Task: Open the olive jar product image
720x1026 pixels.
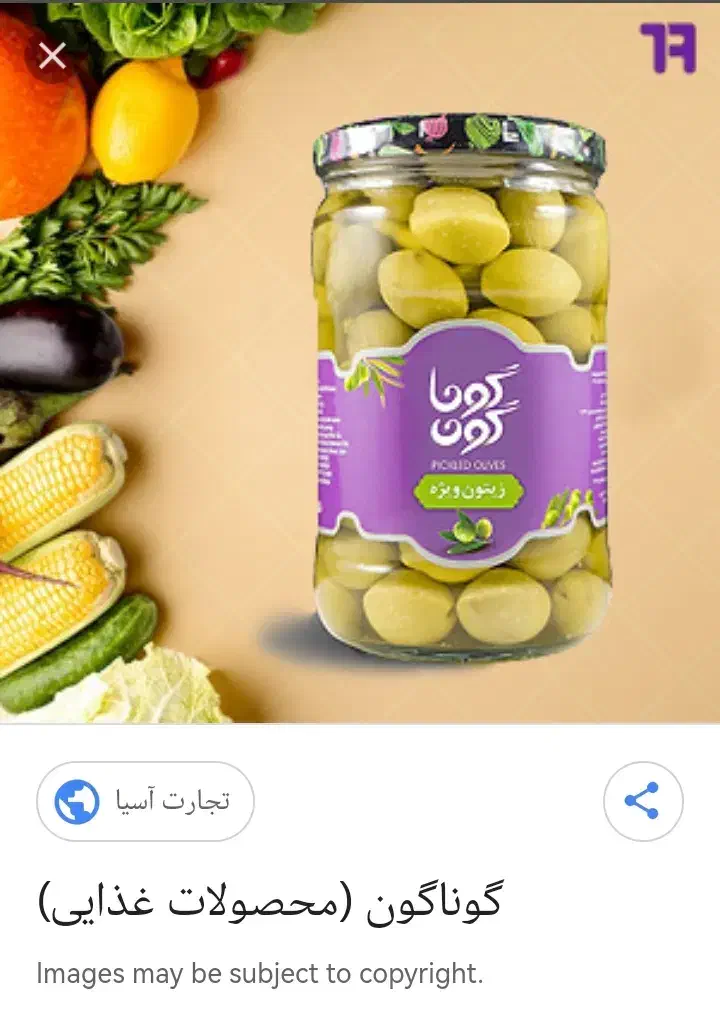Action: pos(462,390)
